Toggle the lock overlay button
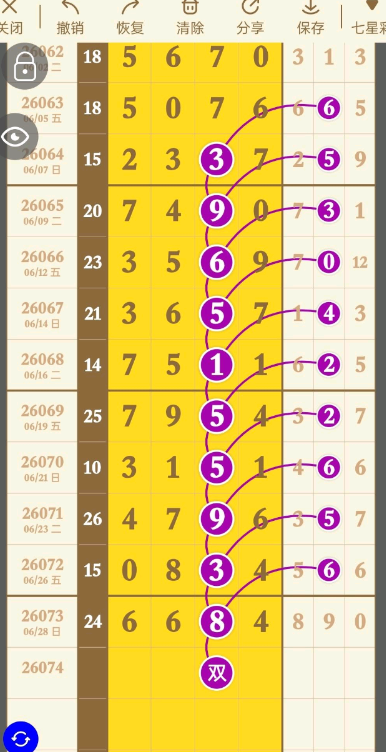Viewport: 386px width, 752px height. [x=25, y=67]
